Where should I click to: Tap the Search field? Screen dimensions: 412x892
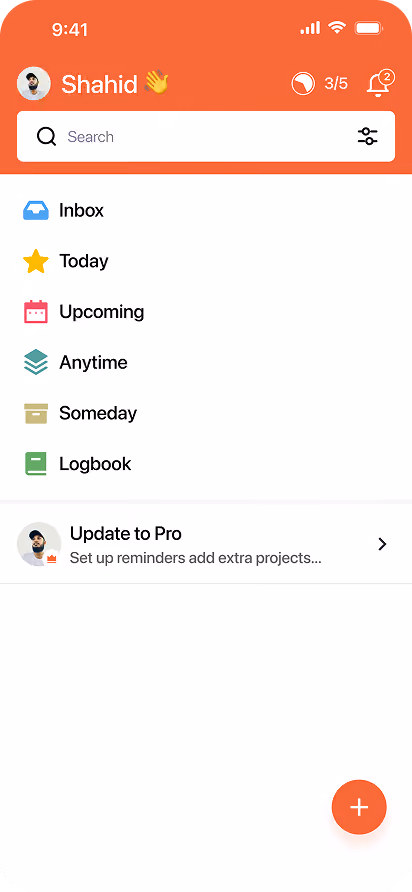(x=206, y=137)
